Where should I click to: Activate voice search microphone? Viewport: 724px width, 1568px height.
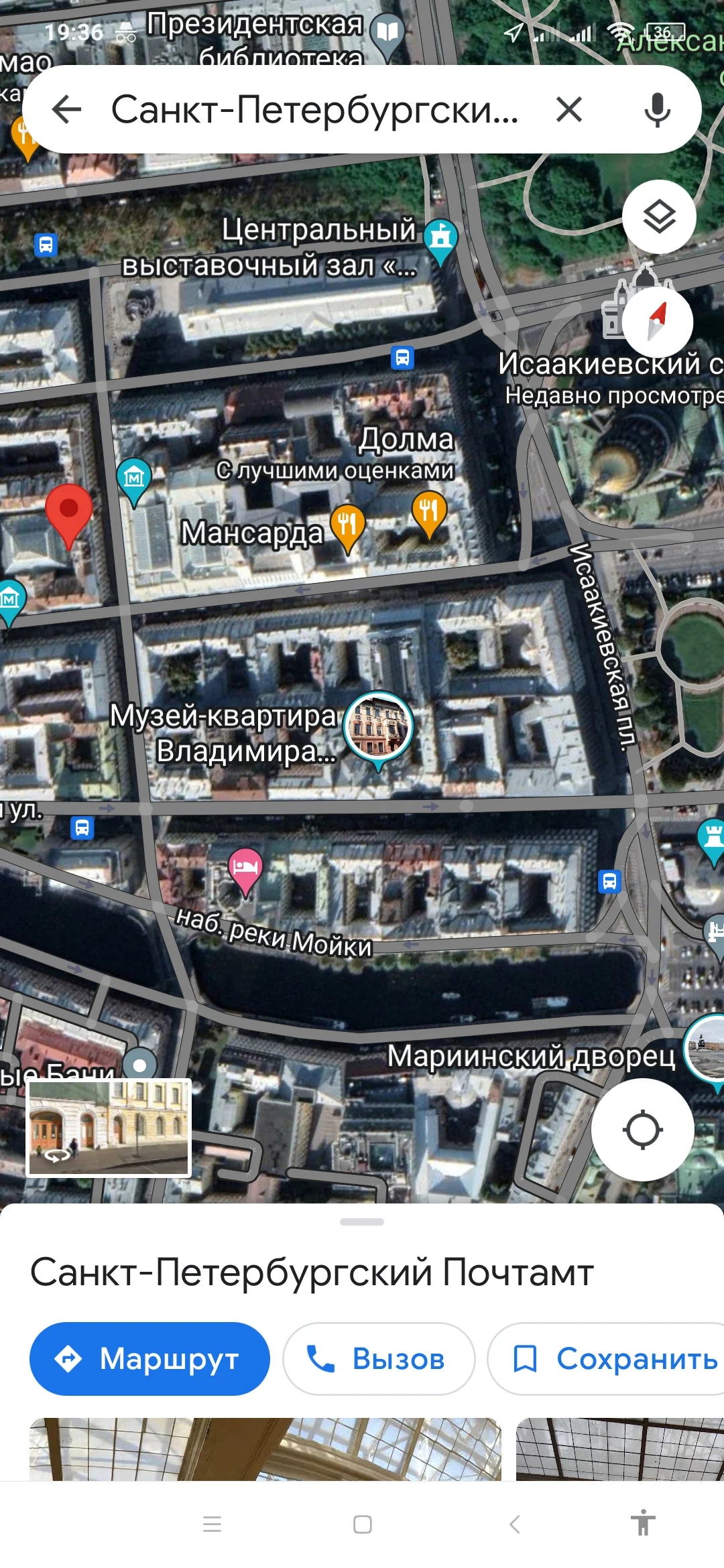tap(658, 109)
